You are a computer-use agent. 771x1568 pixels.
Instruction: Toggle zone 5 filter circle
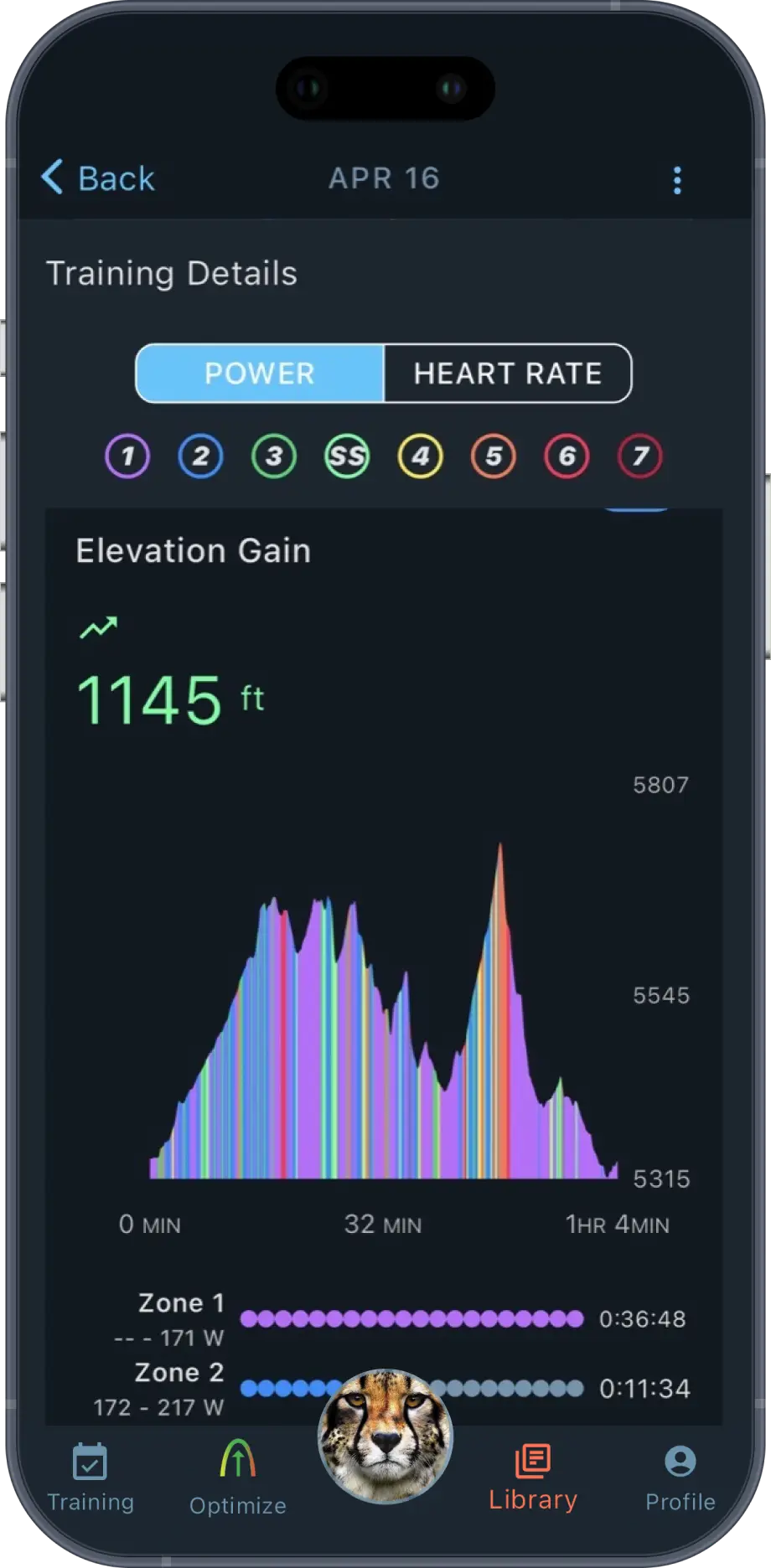point(494,456)
